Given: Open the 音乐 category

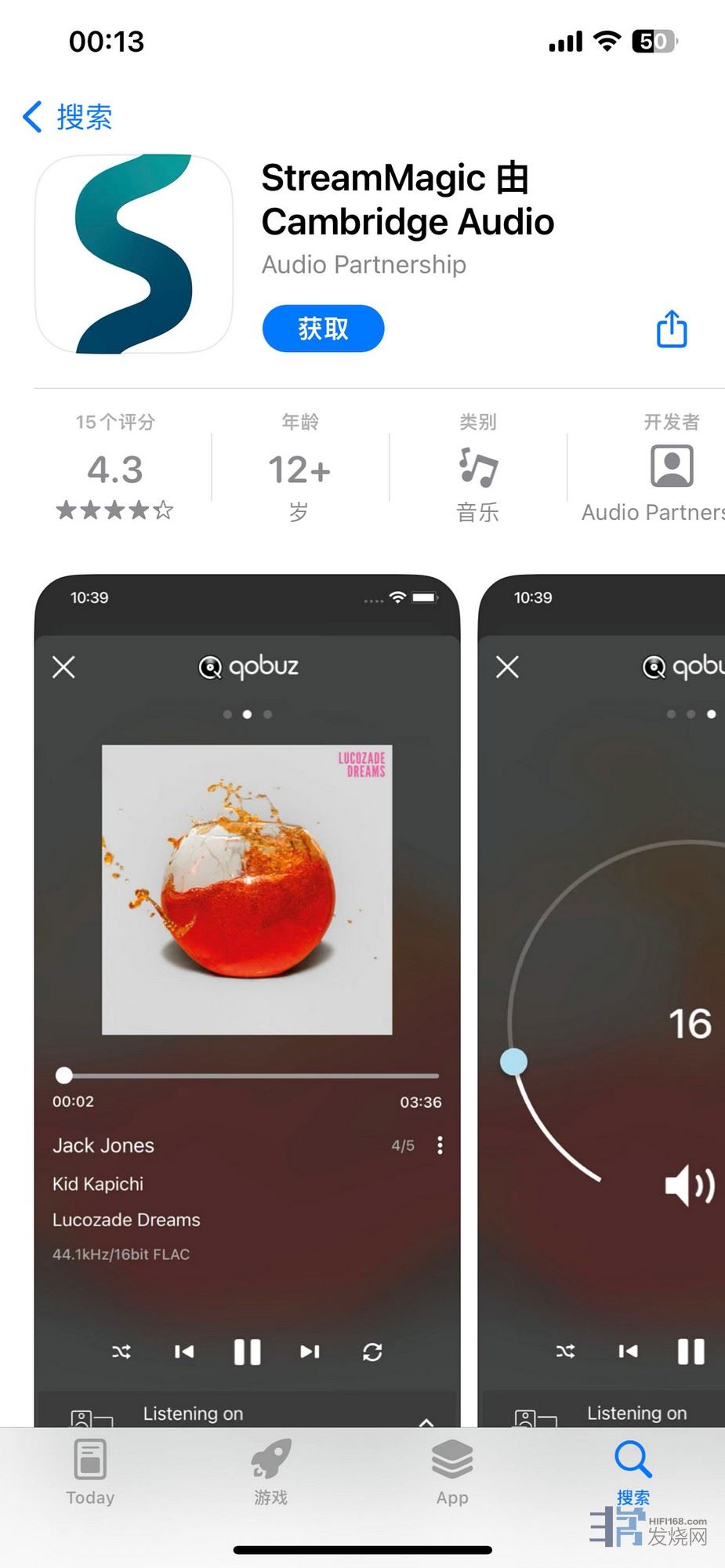Looking at the screenshot, I should tap(477, 468).
